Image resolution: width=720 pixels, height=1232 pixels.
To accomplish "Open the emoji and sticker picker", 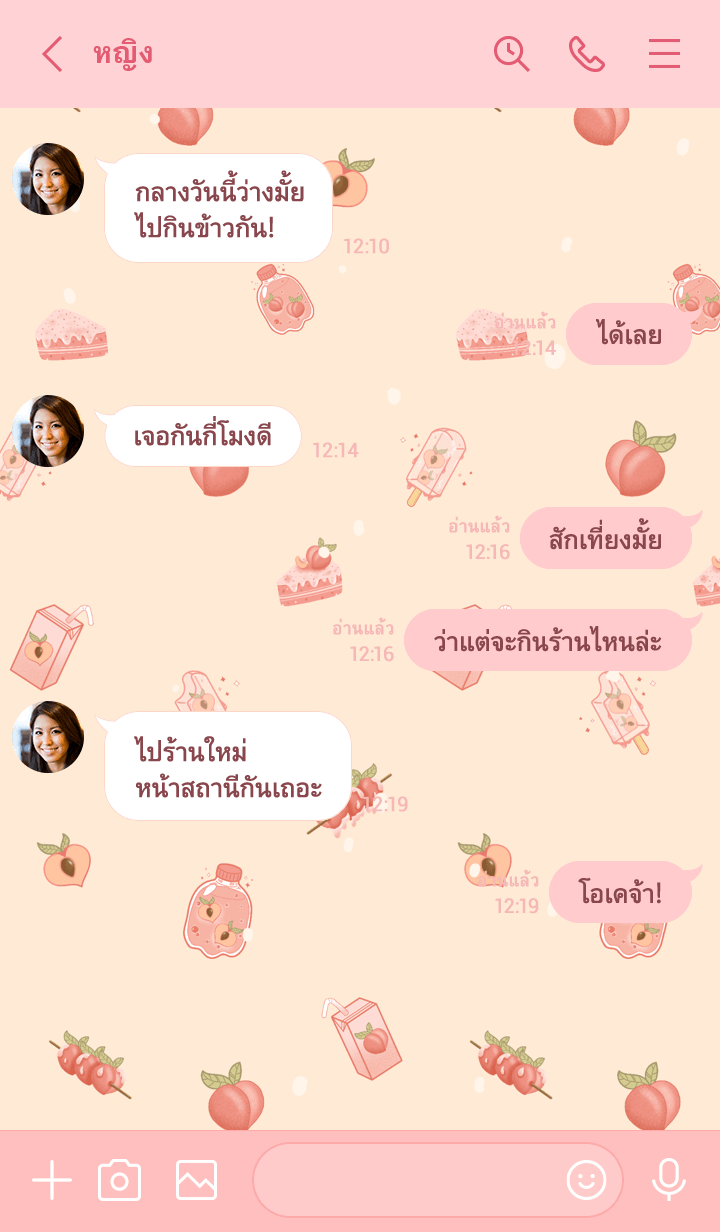I will point(587,1181).
